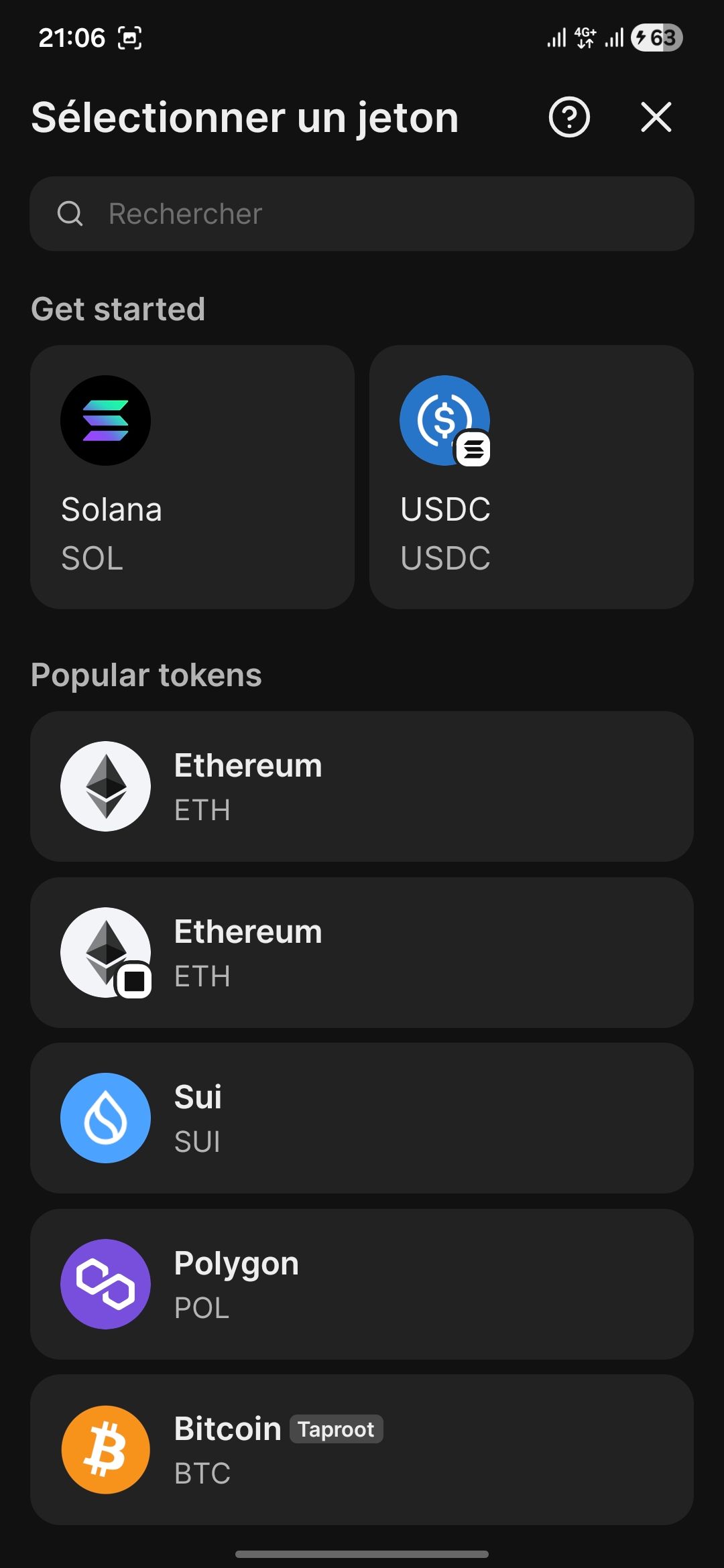Click the Sui droplet icon
Image resolution: width=724 pixels, height=1568 pixels.
(105, 1118)
